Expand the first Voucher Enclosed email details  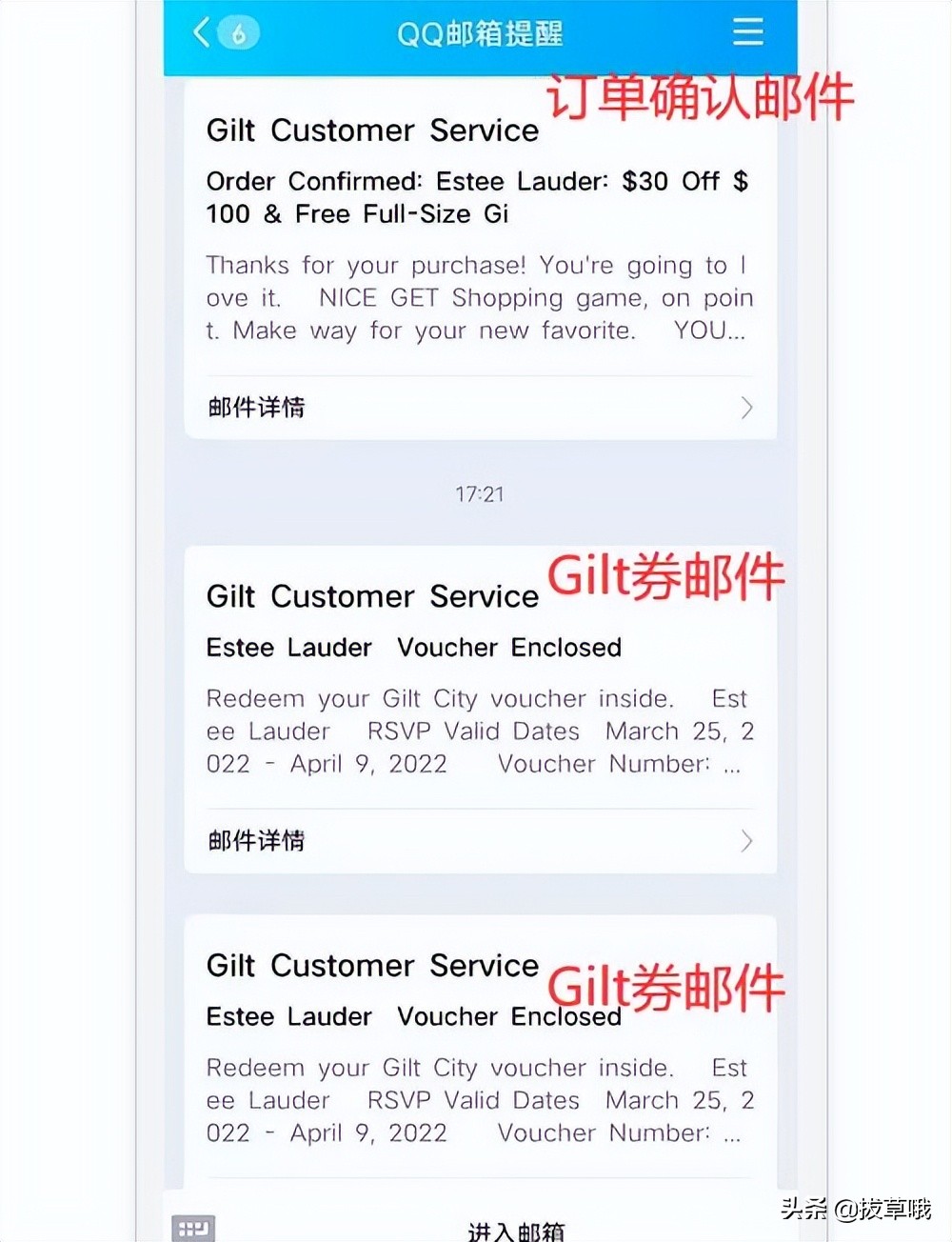pyautogui.click(x=255, y=841)
